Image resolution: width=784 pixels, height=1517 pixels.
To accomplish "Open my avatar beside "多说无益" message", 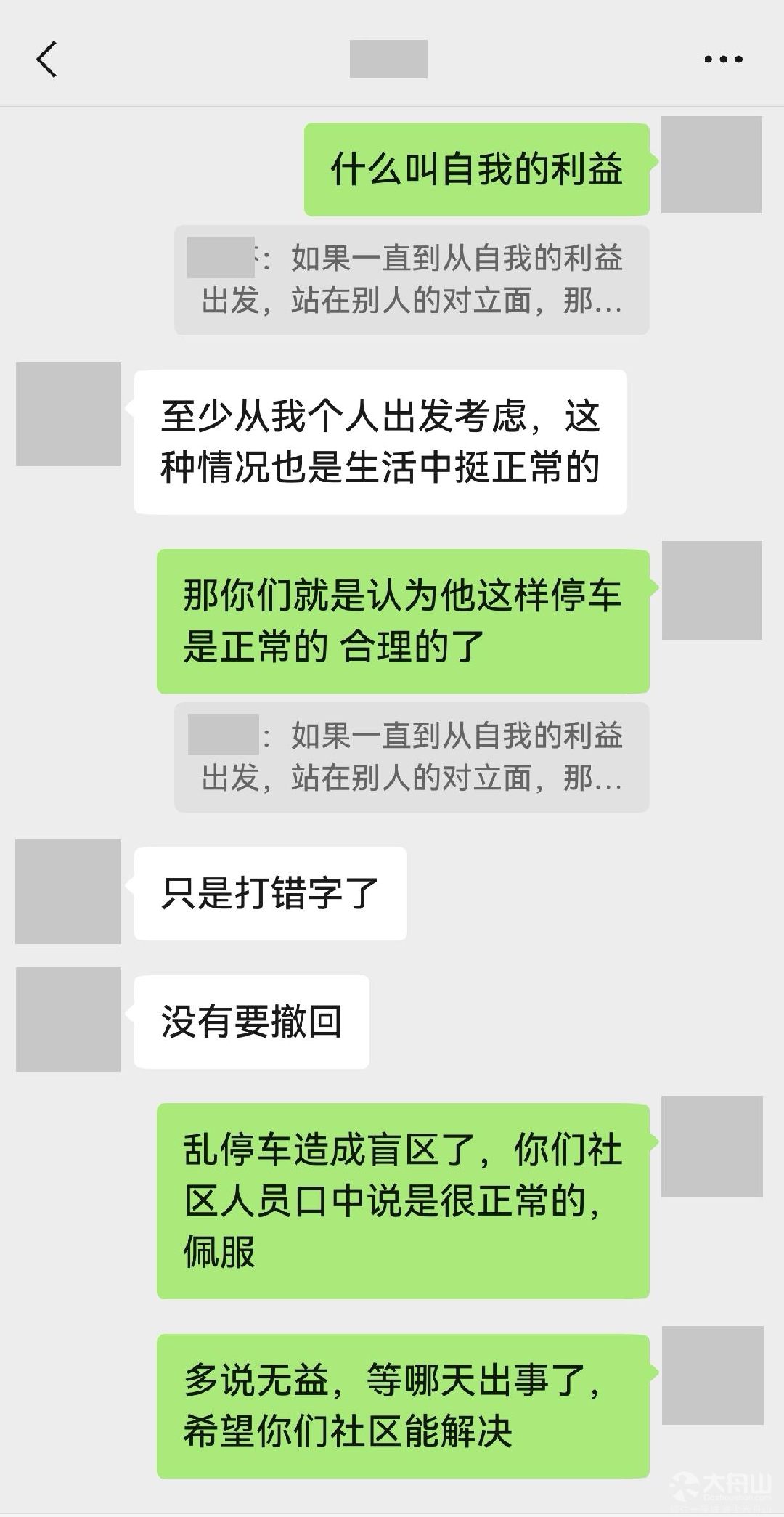I will click(x=713, y=1375).
